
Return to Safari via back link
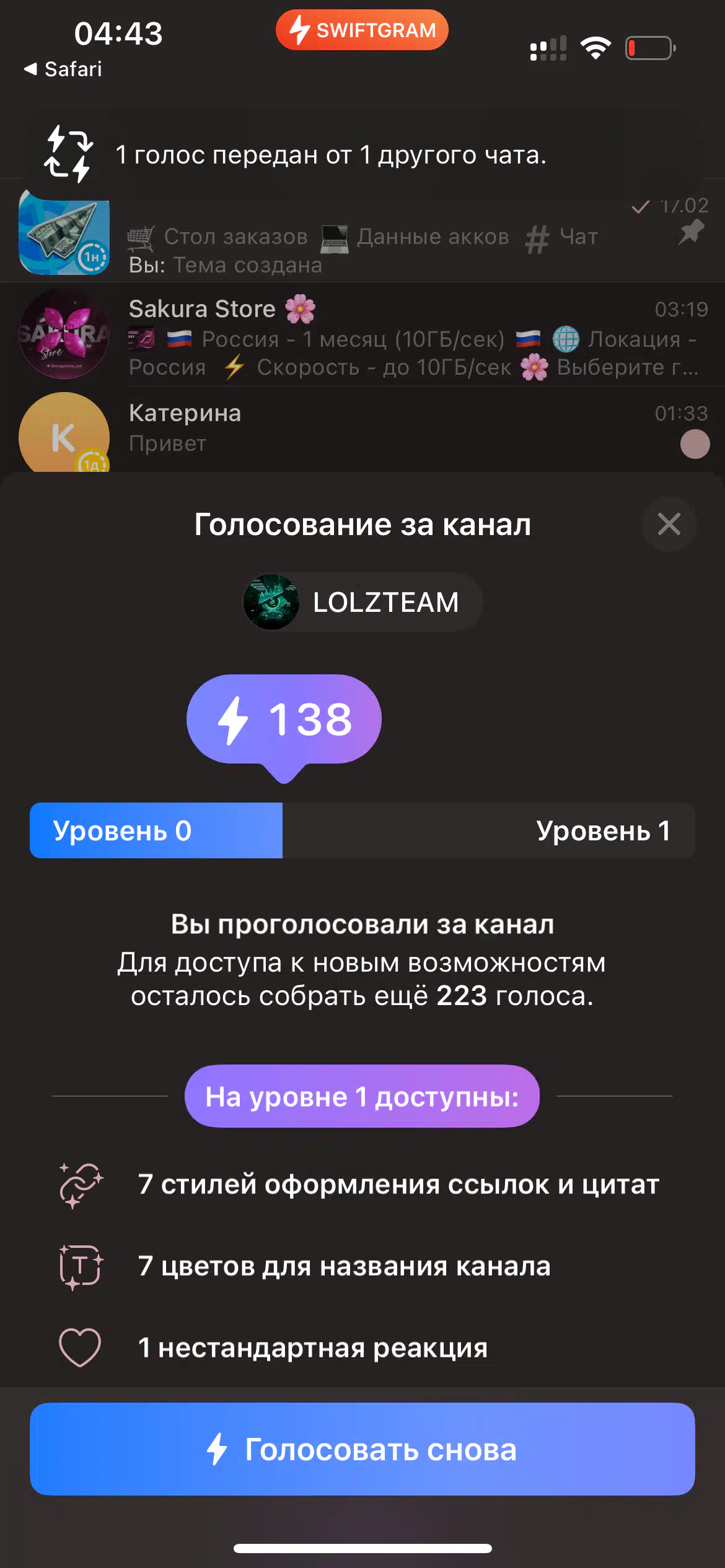click(63, 69)
